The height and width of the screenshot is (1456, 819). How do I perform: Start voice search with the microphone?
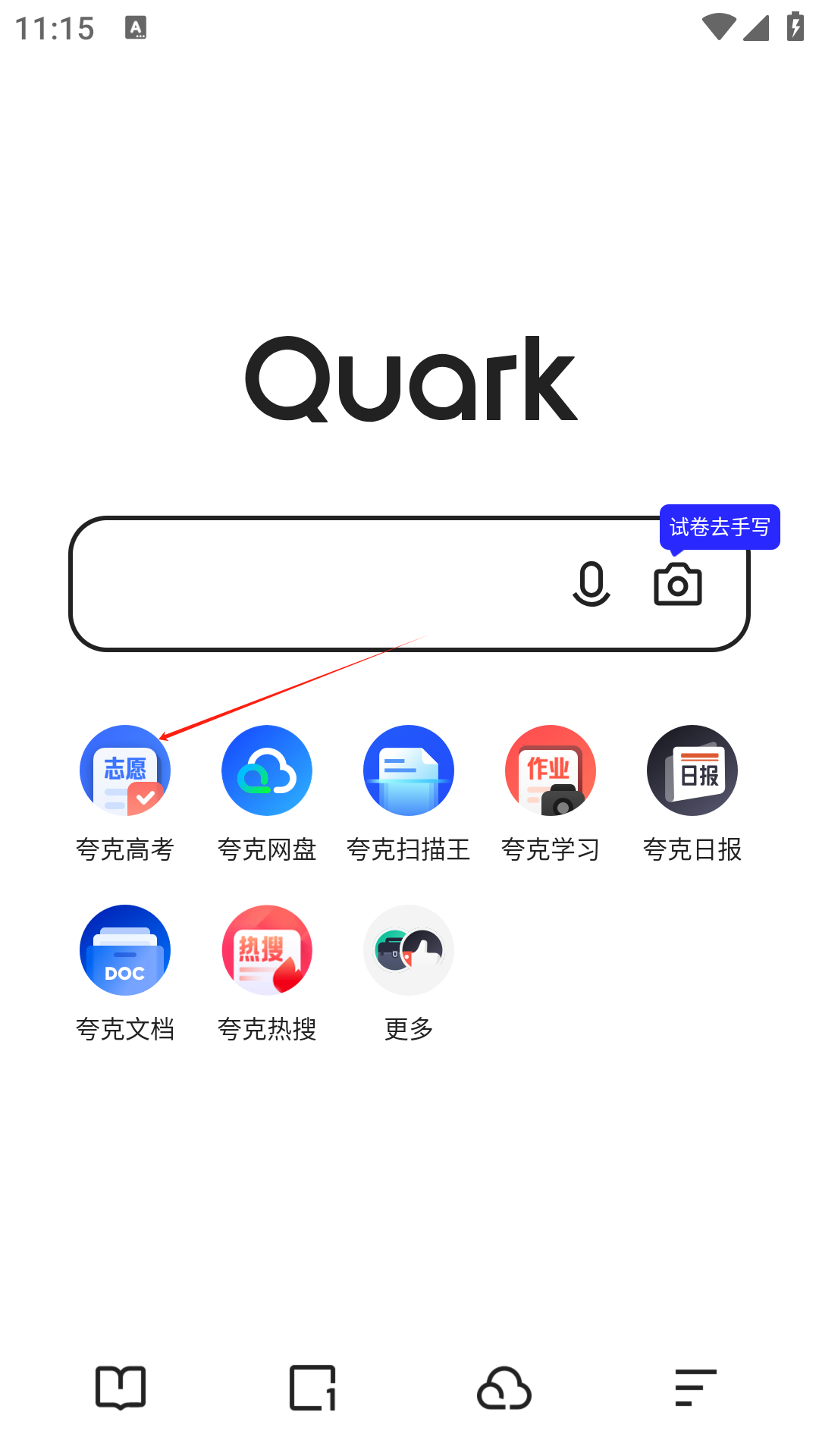591,584
